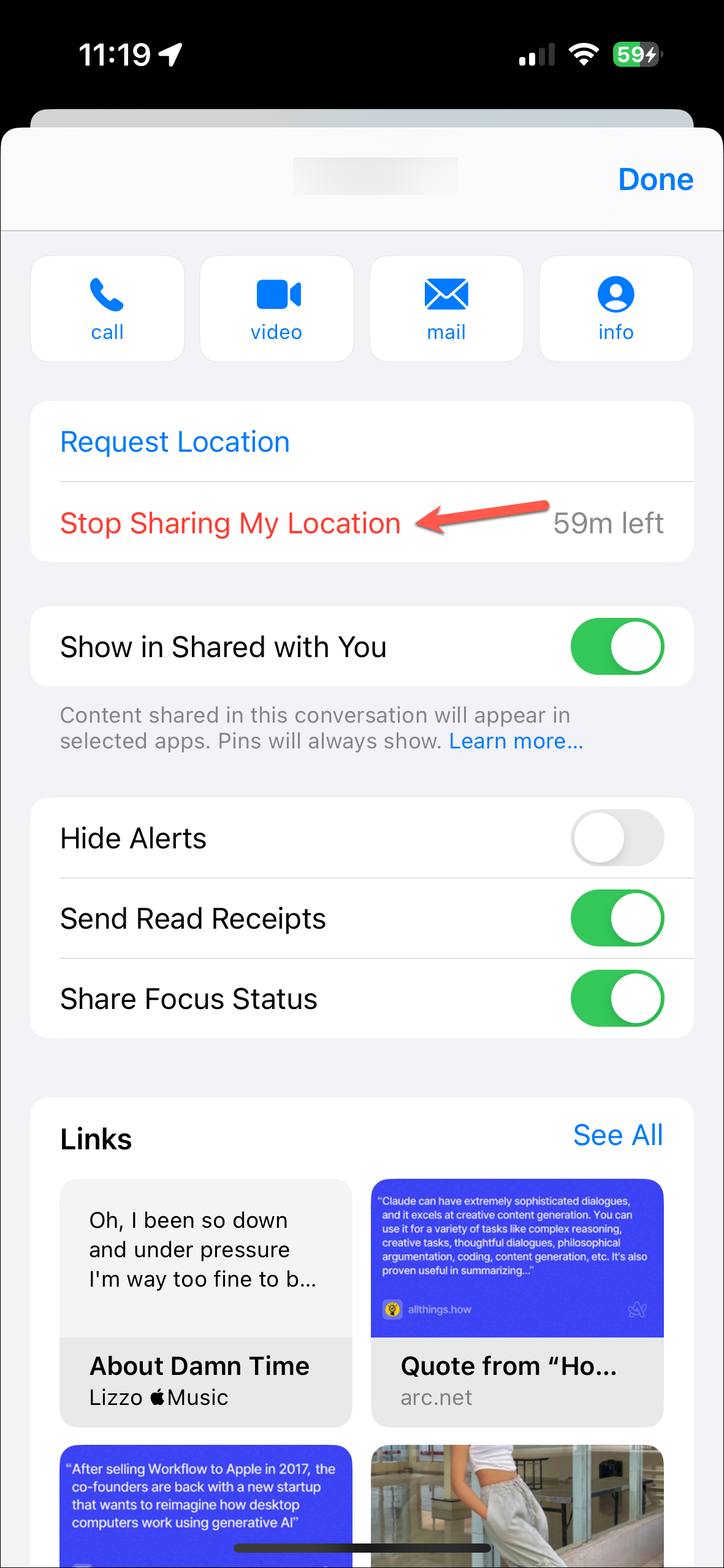
Task: Tap Request Location
Action: coord(175,442)
